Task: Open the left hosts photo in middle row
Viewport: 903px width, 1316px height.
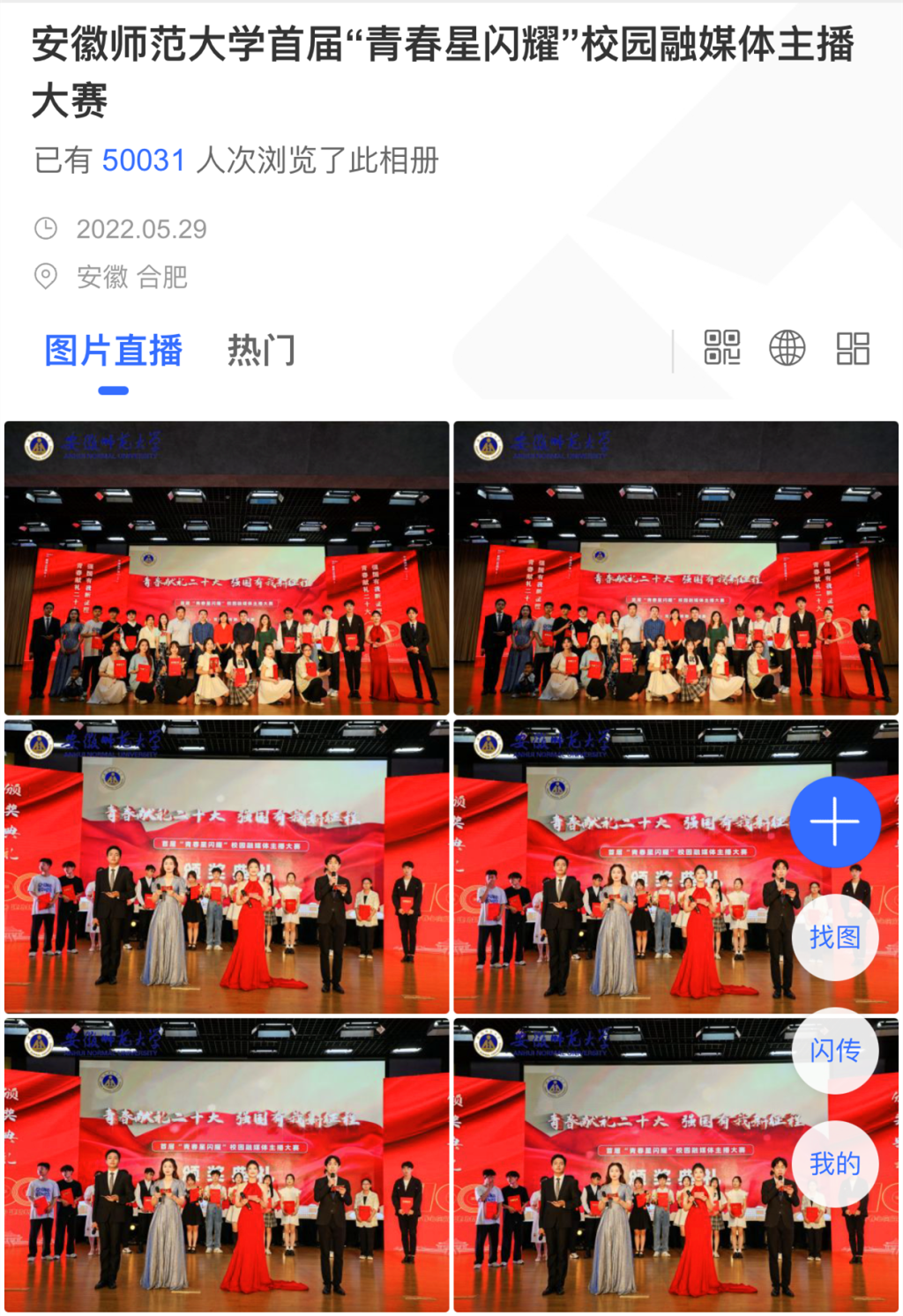Action: [x=227, y=866]
